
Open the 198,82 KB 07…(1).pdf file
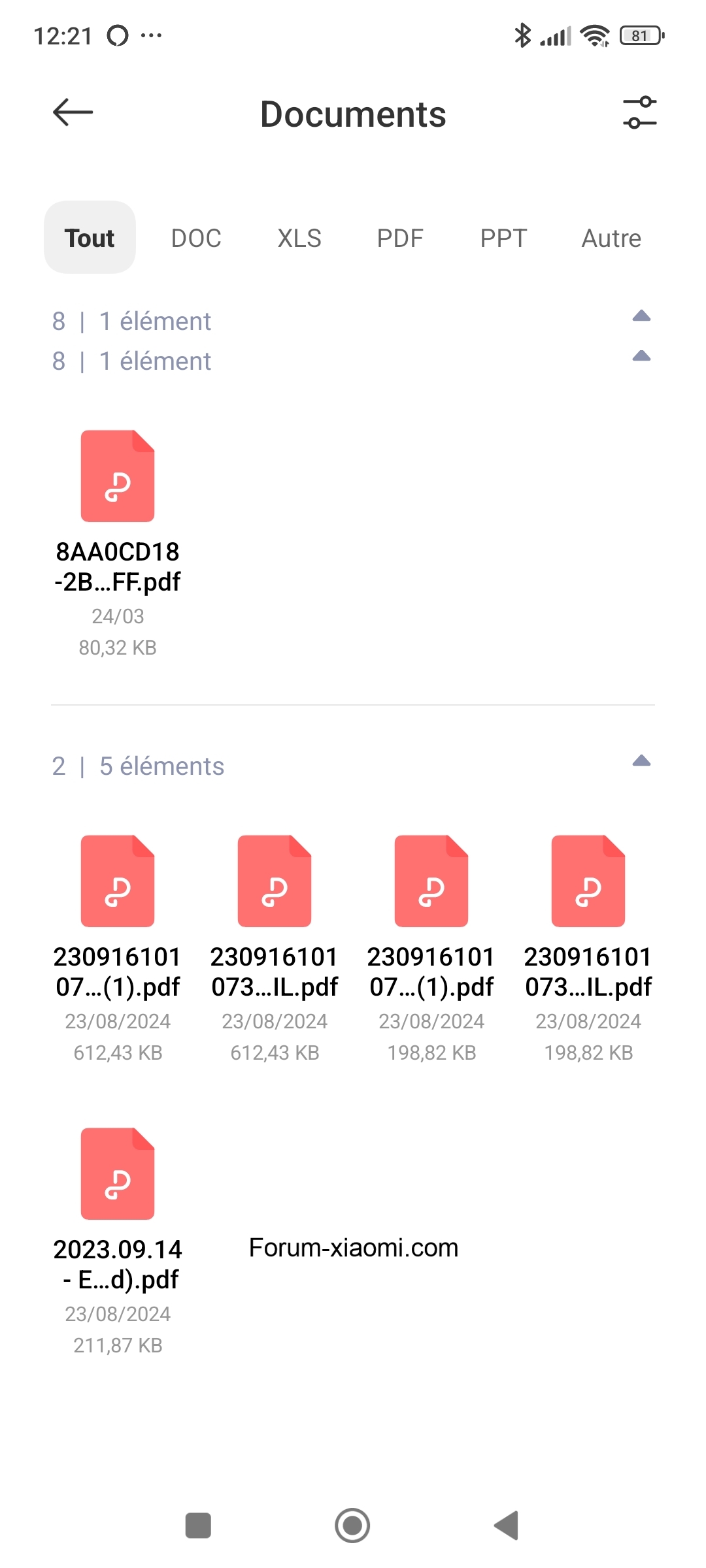pos(431,949)
